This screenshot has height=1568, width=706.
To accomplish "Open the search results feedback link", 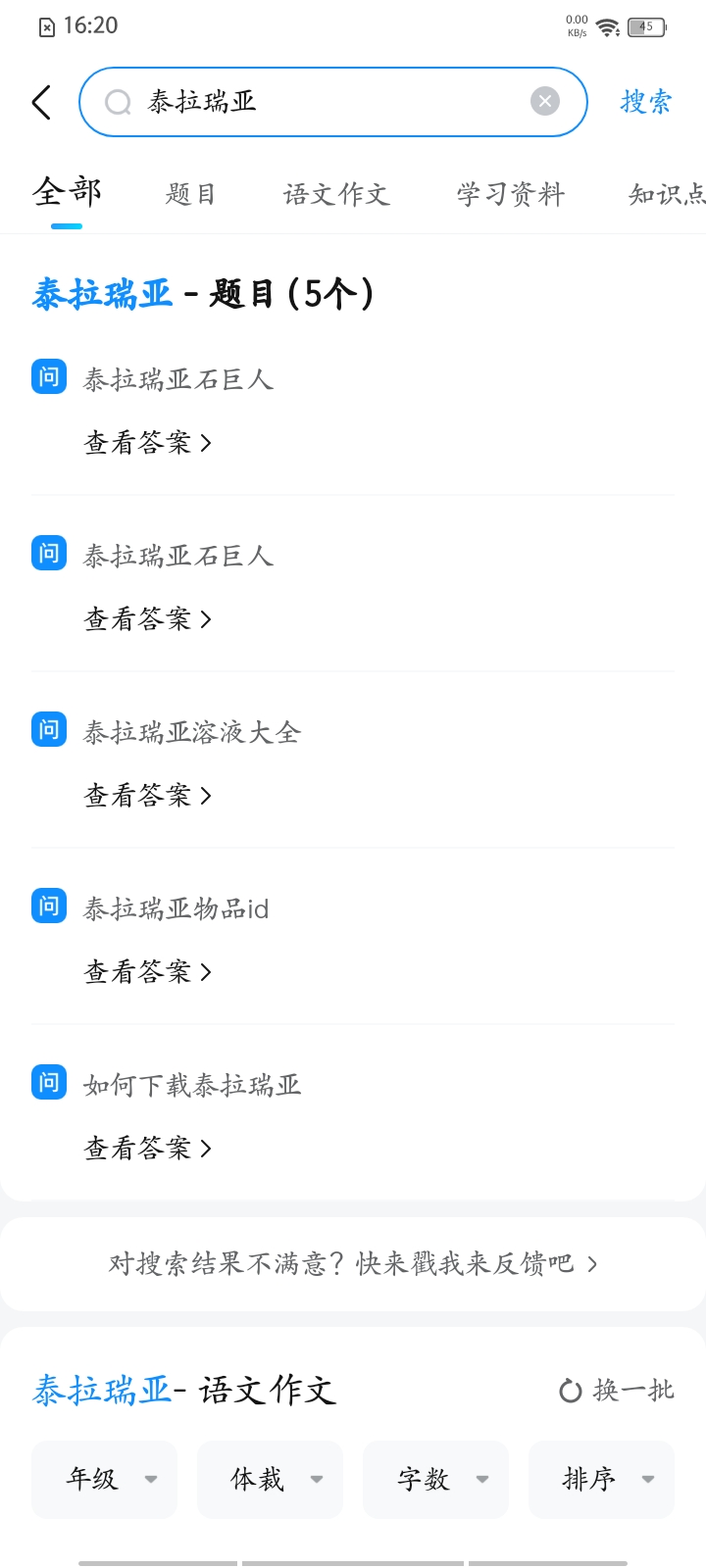I will (x=353, y=1263).
